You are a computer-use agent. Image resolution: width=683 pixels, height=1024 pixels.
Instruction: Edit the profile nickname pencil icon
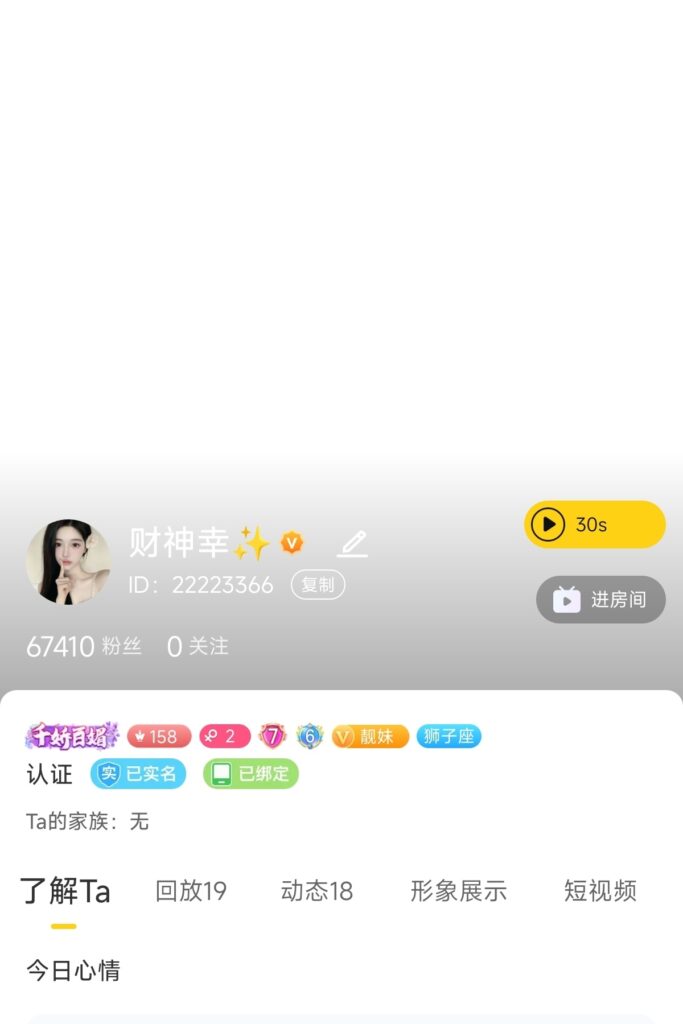352,544
